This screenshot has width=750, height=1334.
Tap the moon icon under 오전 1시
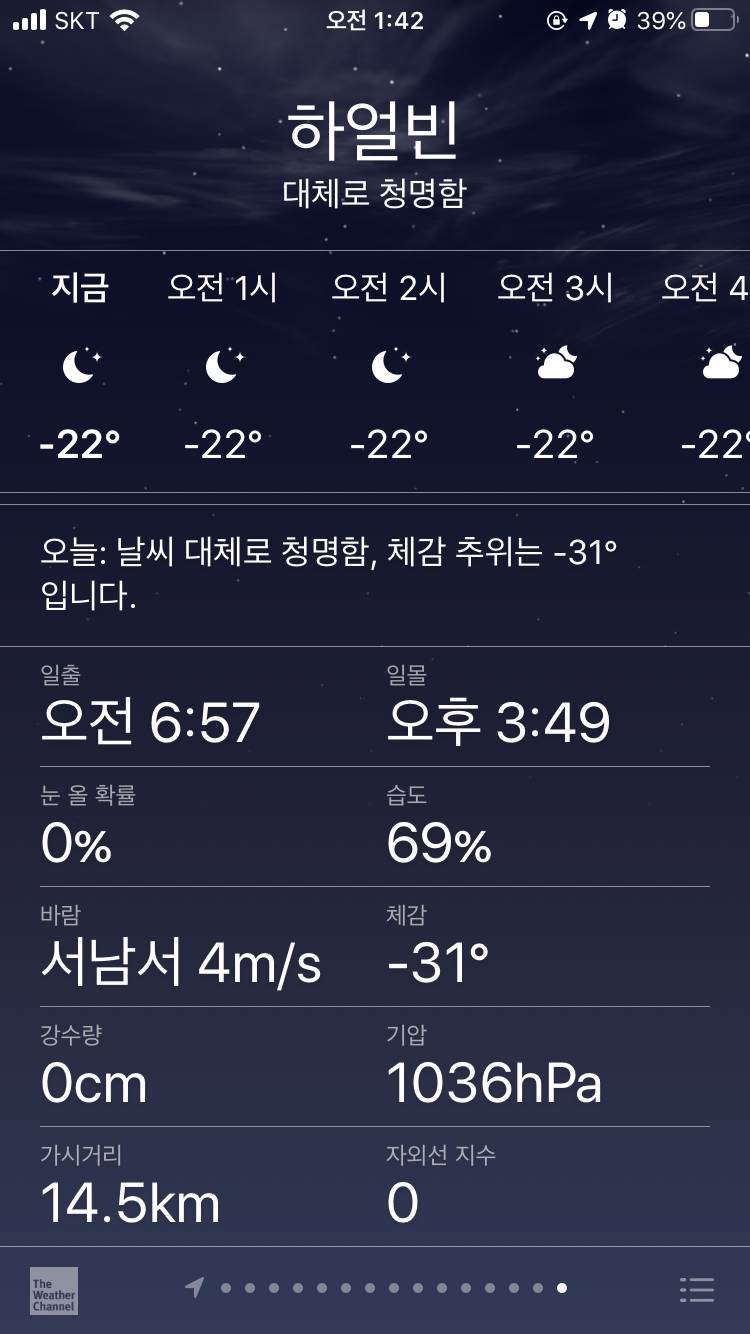pyautogui.click(x=222, y=365)
